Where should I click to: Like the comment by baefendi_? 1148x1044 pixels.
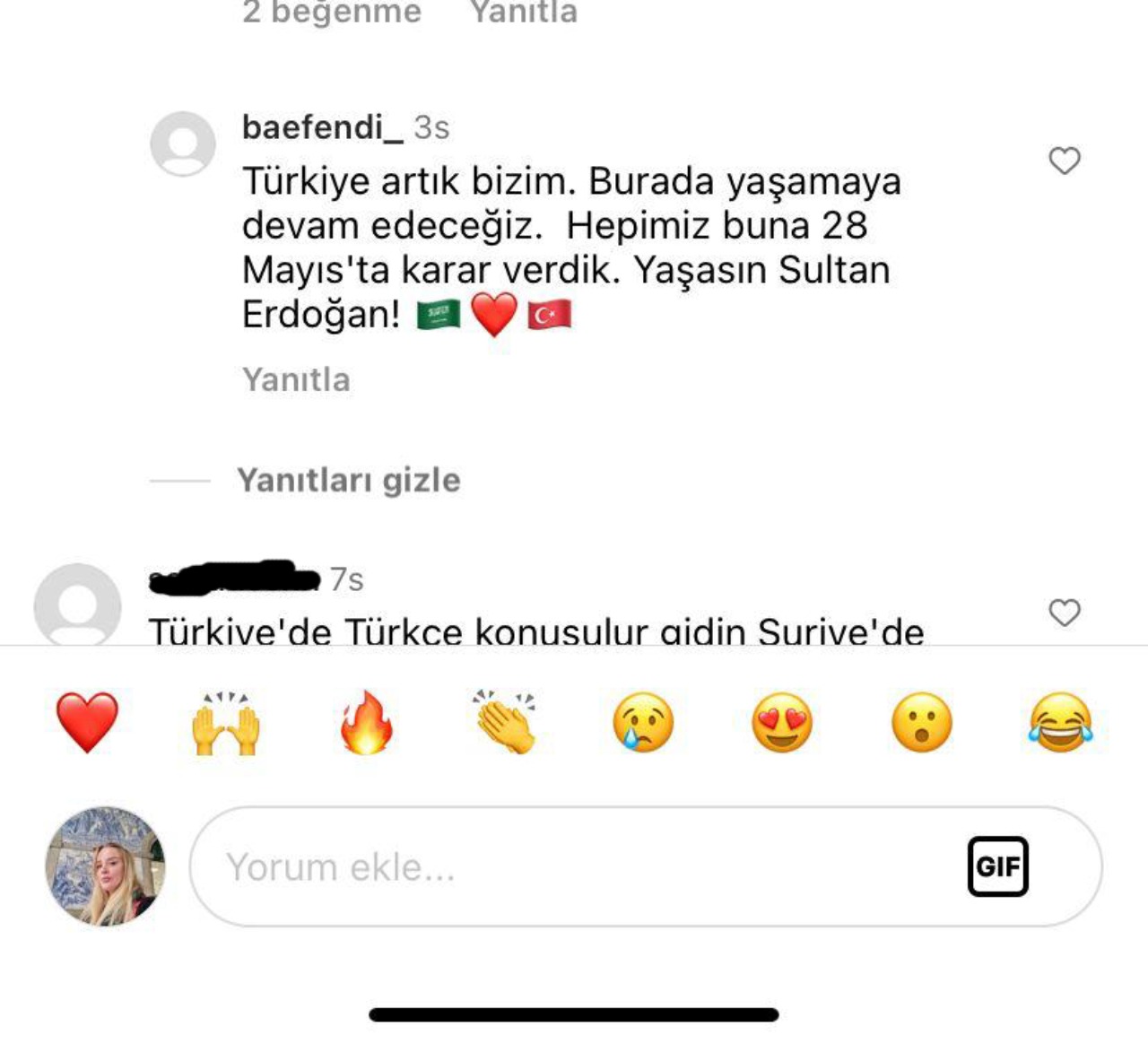(1065, 161)
